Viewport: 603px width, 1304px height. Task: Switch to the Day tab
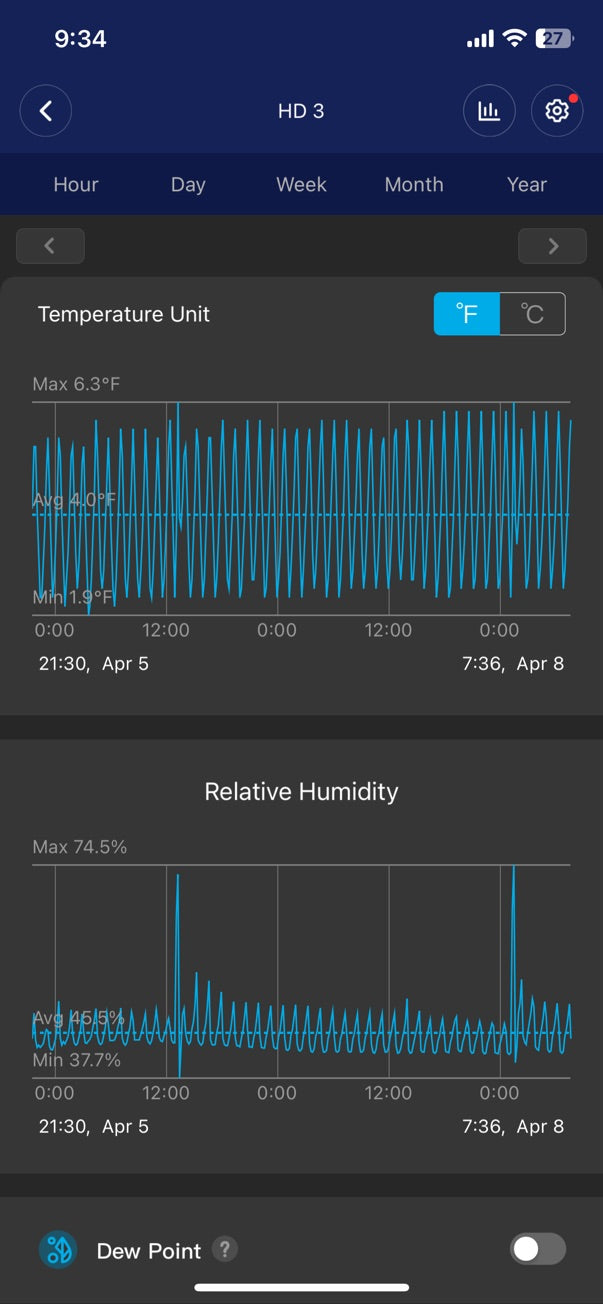tap(188, 184)
